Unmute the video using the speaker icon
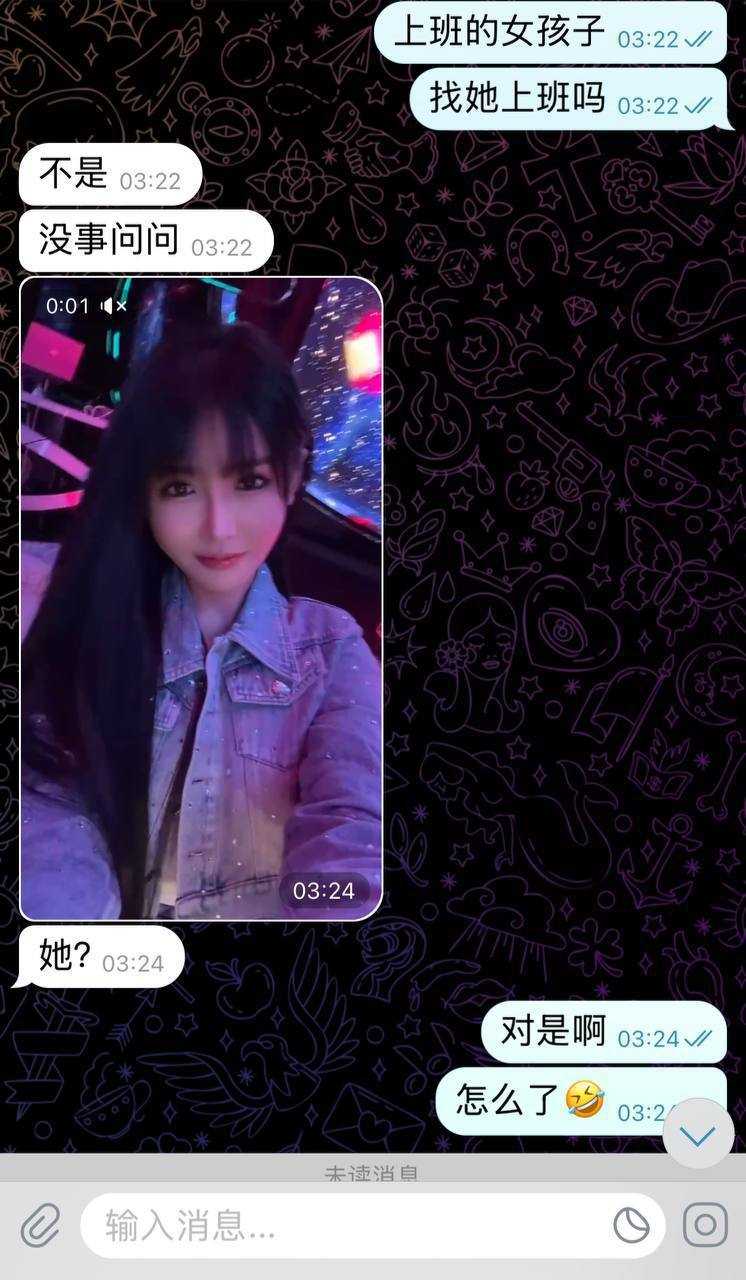 (x=114, y=306)
